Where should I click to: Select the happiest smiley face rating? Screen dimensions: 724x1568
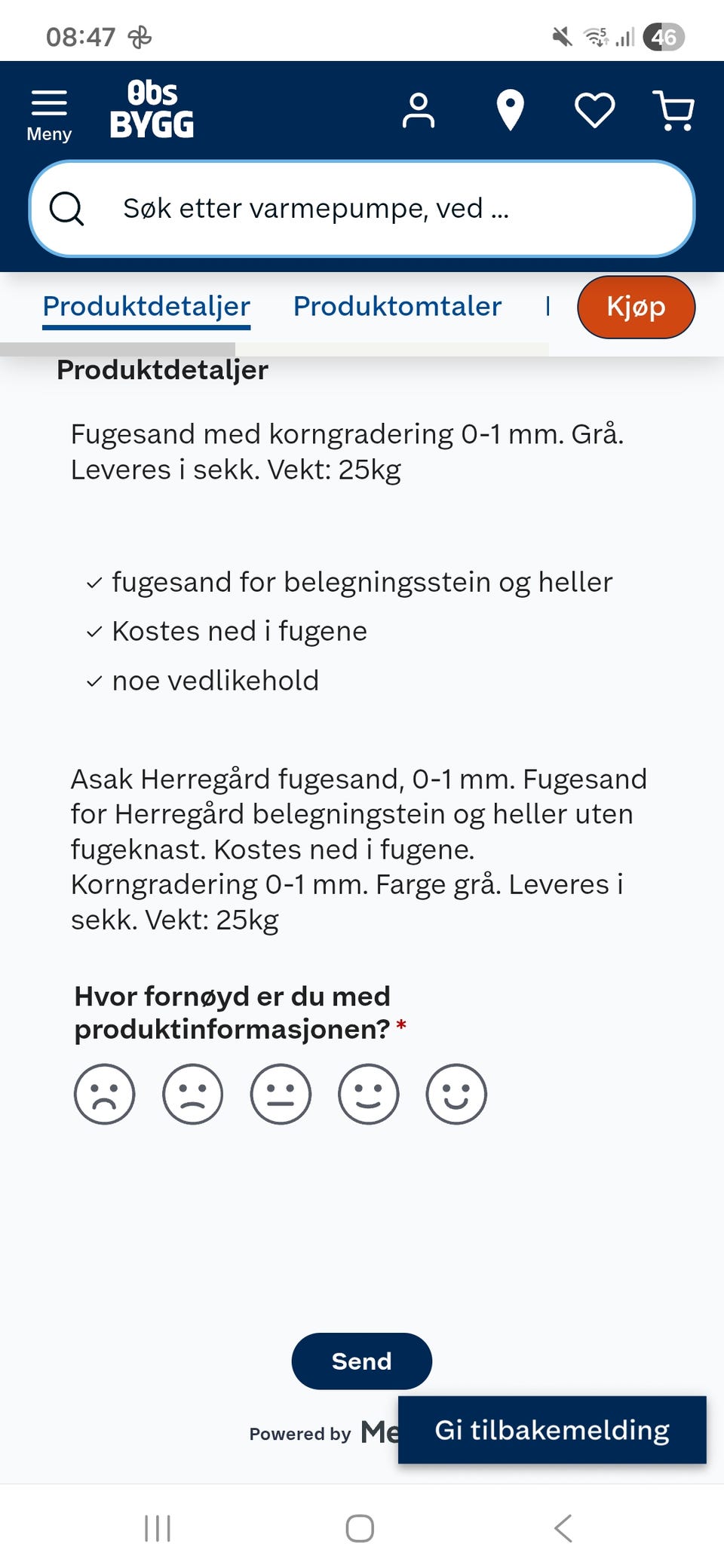point(456,1095)
